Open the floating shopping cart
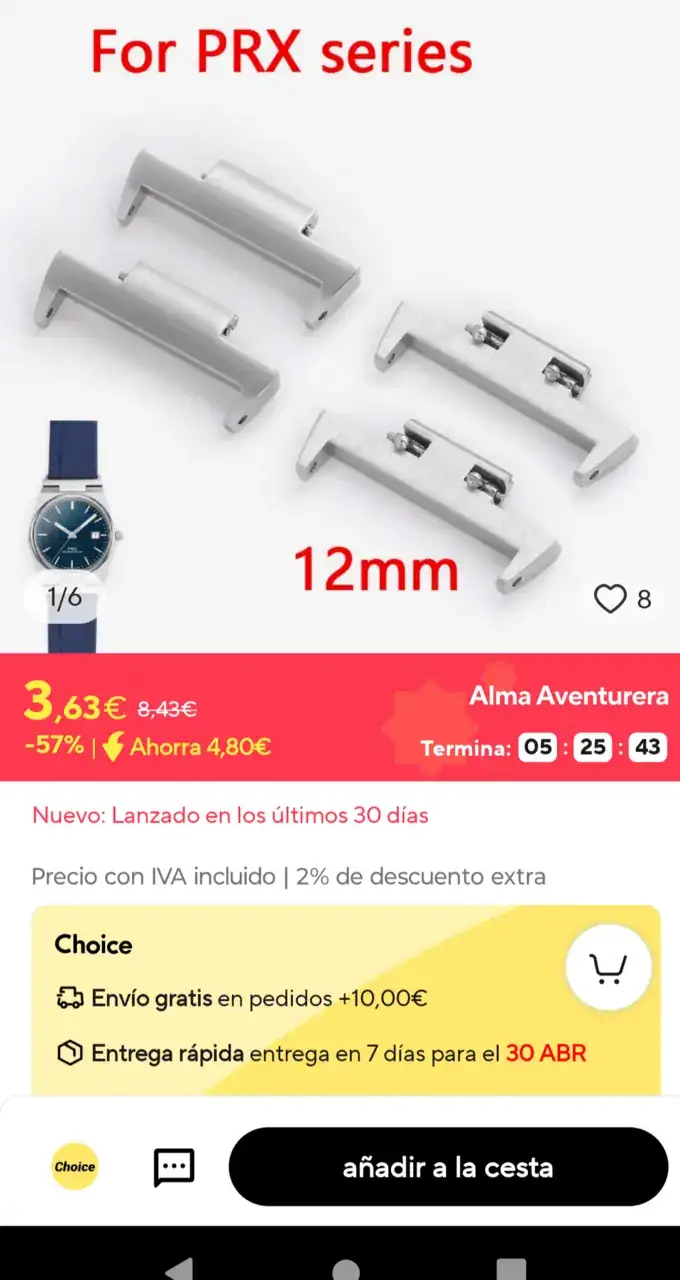680x1280 pixels. pyautogui.click(x=608, y=967)
